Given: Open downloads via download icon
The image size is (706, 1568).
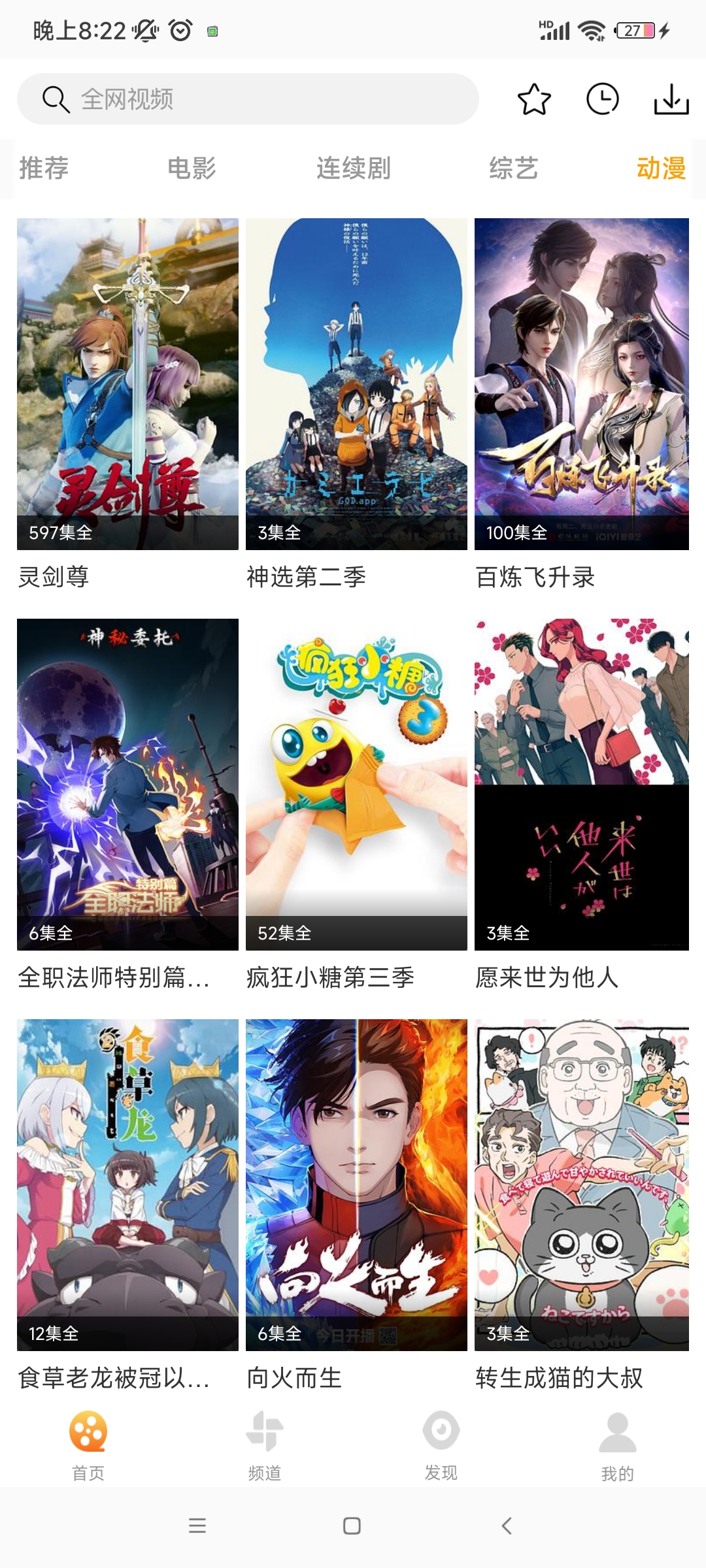Looking at the screenshot, I should (x=672, y=99).
